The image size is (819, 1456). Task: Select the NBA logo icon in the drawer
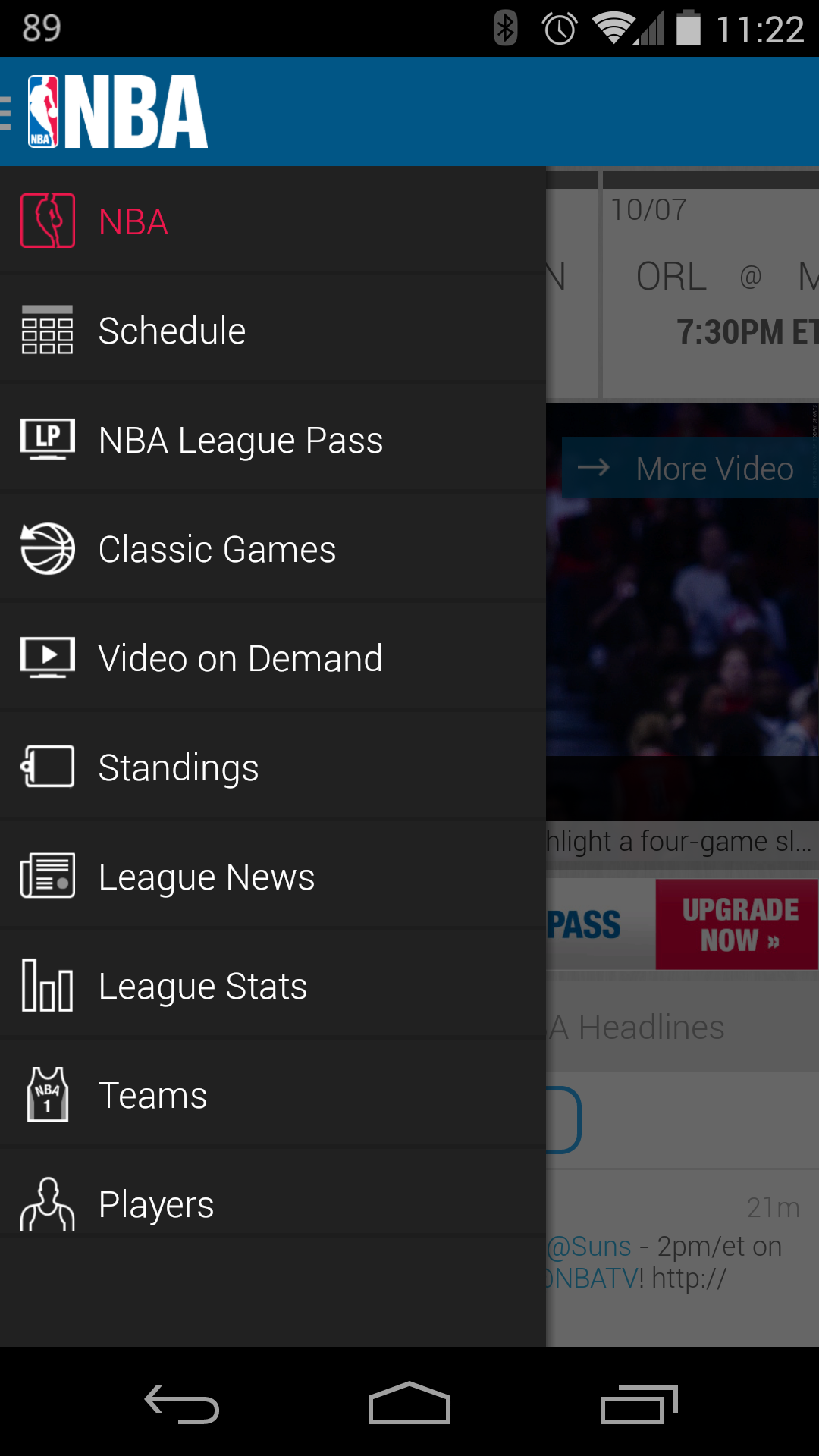point(47,221)
